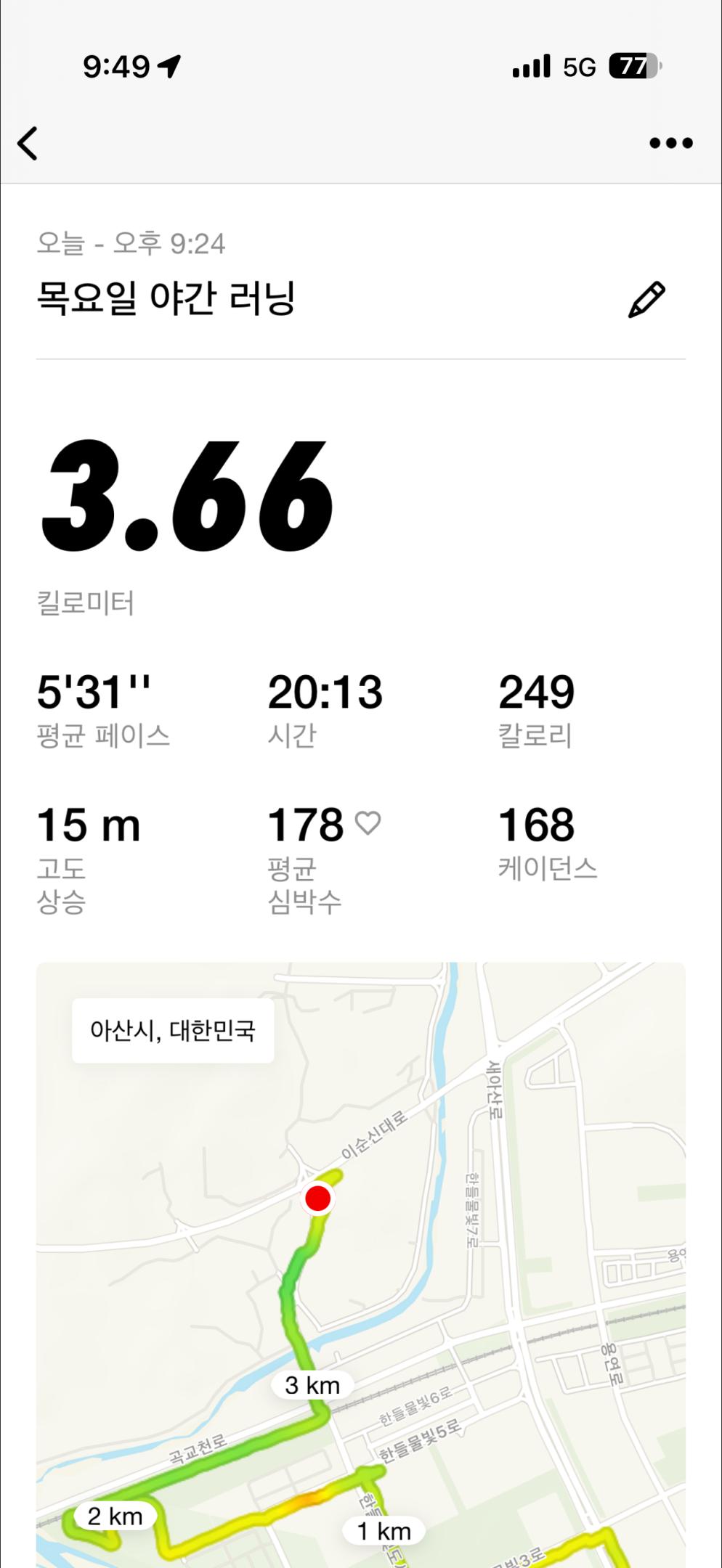
Task: Tap the location arrow in the status bar
Action: tap(168, 65)
